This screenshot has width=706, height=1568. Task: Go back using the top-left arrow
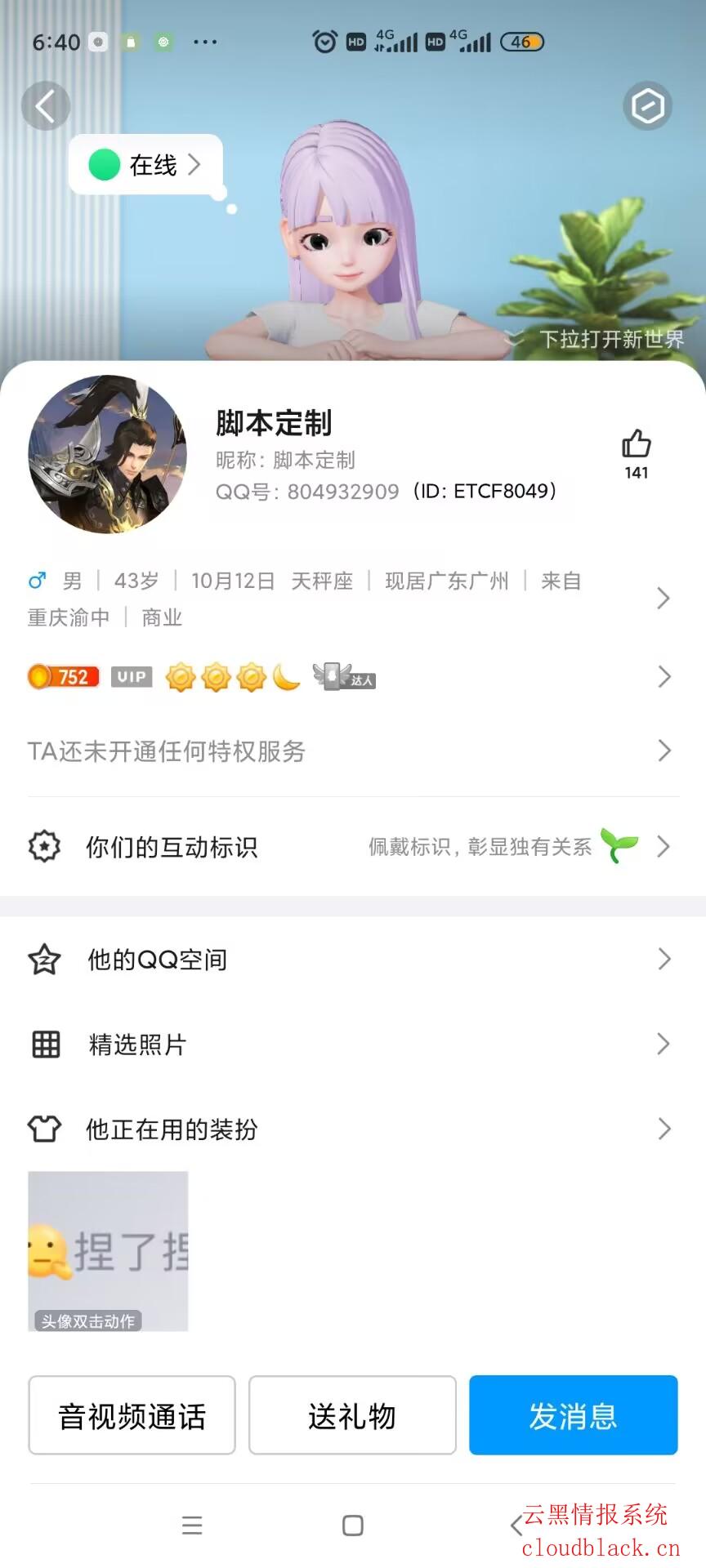[46, 106]
